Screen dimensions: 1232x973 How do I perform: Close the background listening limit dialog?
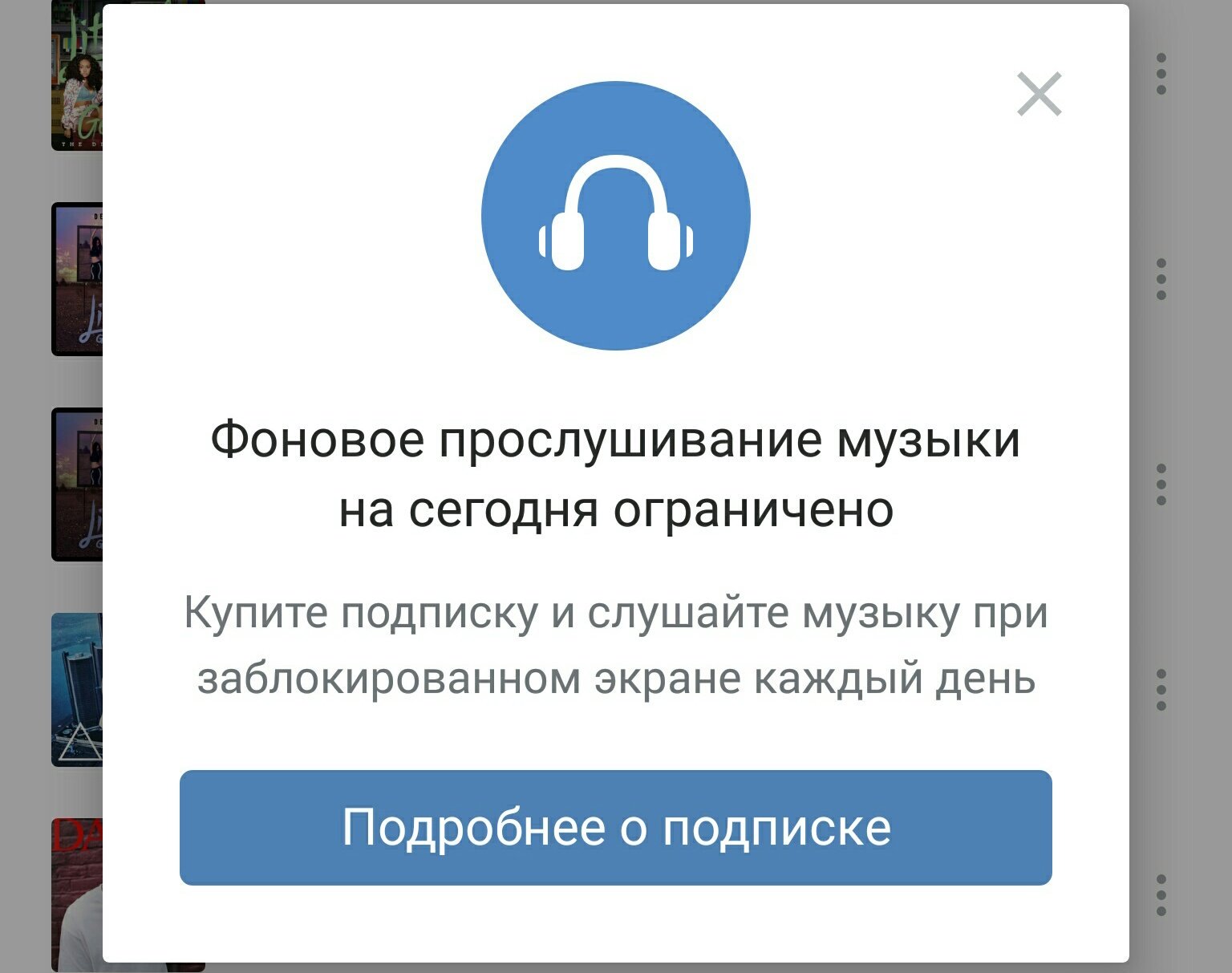1039,94
